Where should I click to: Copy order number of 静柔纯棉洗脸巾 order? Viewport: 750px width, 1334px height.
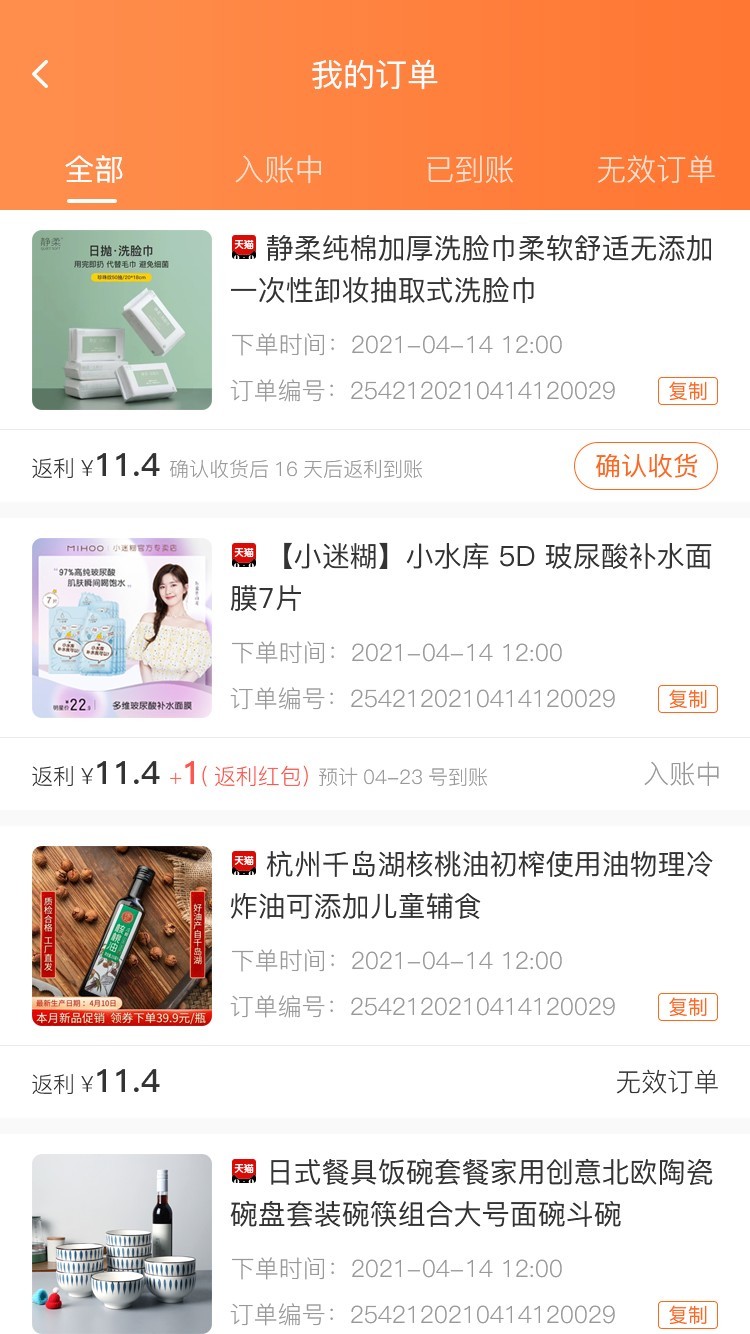pyautogui.click(x=688, y=391)
